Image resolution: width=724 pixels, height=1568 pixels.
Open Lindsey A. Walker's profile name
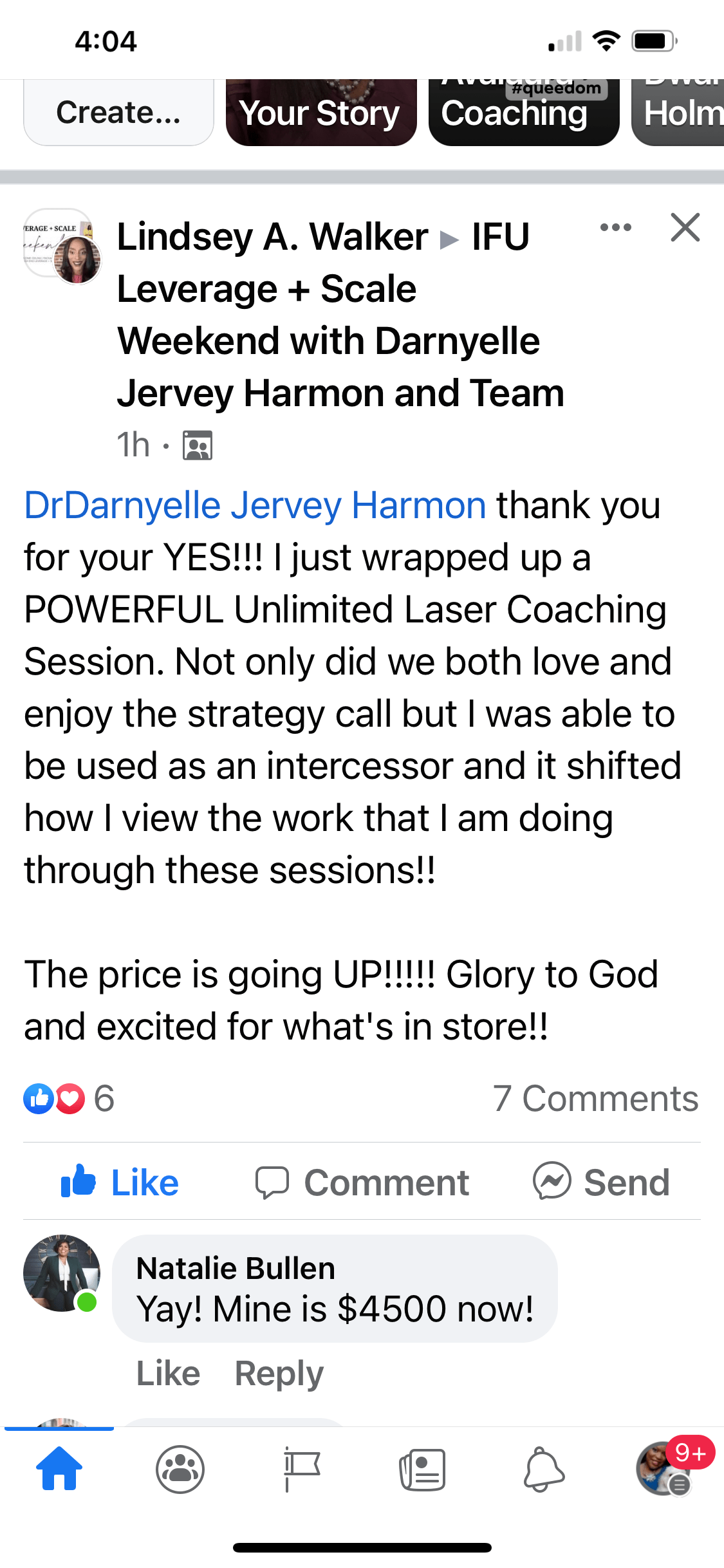(x=272, y=237)
